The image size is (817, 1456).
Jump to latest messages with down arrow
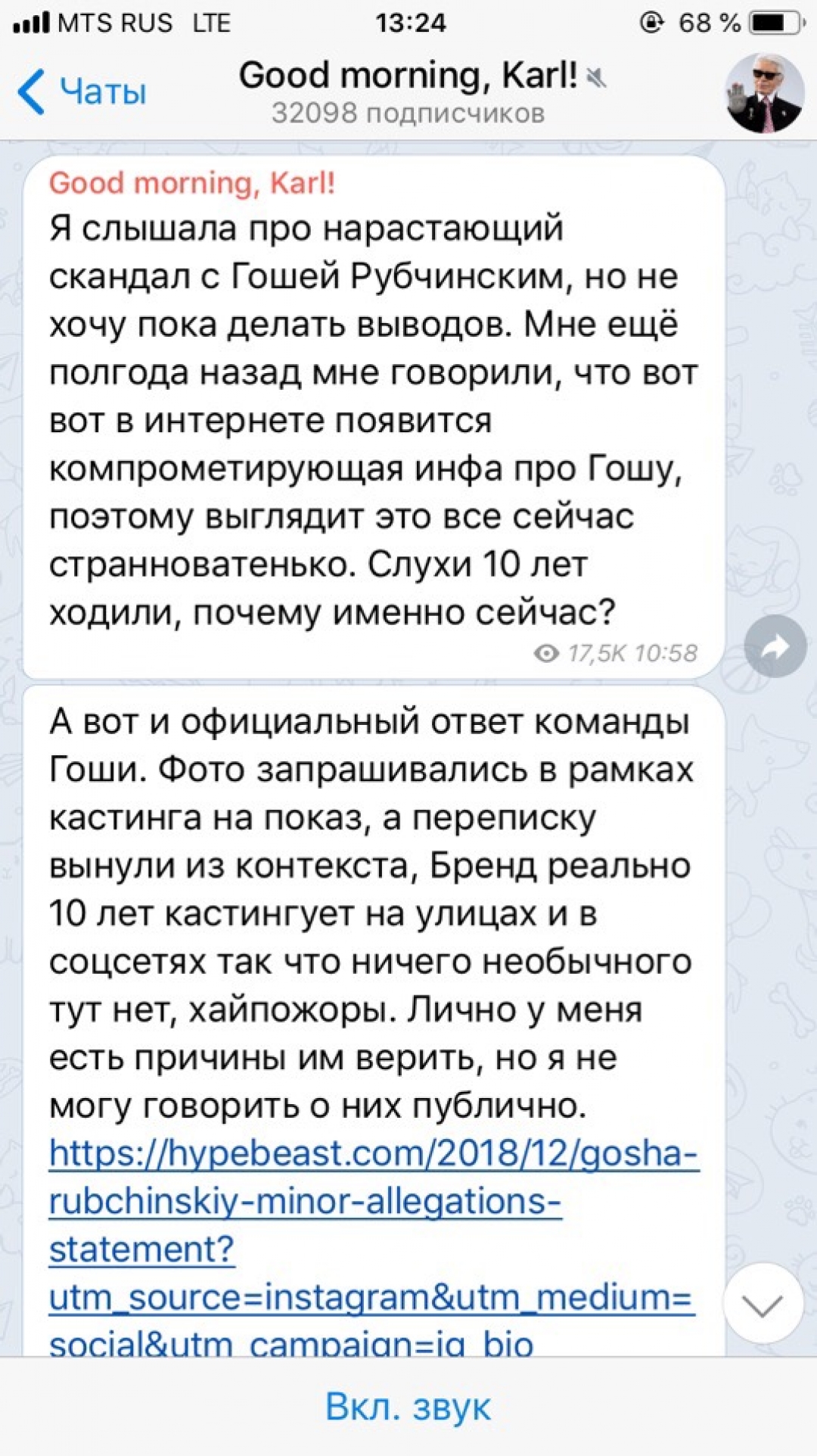tap(763, 1305)
